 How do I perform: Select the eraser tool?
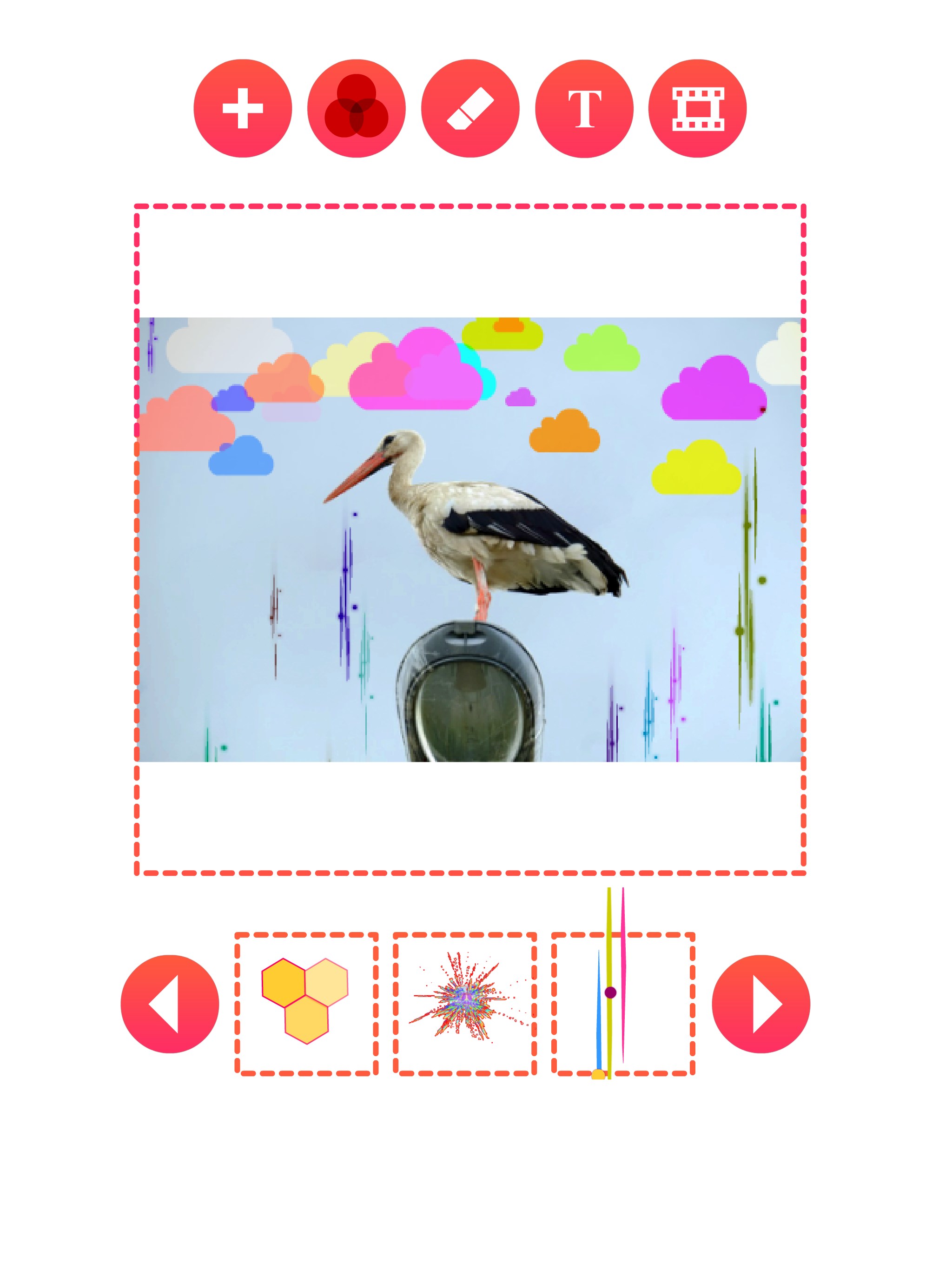[x=469, y=108]
